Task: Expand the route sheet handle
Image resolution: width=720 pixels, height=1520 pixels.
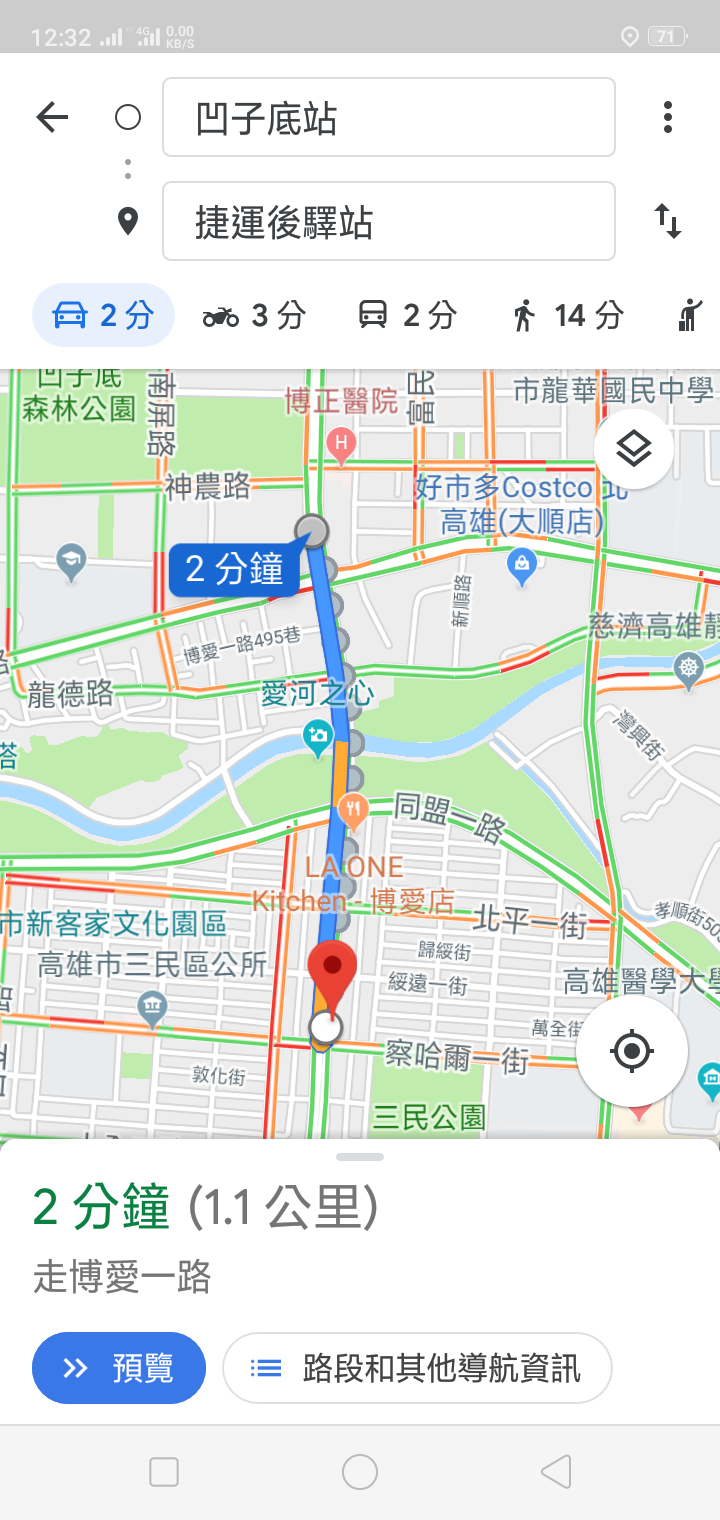Action: (x=360, y=1157)
